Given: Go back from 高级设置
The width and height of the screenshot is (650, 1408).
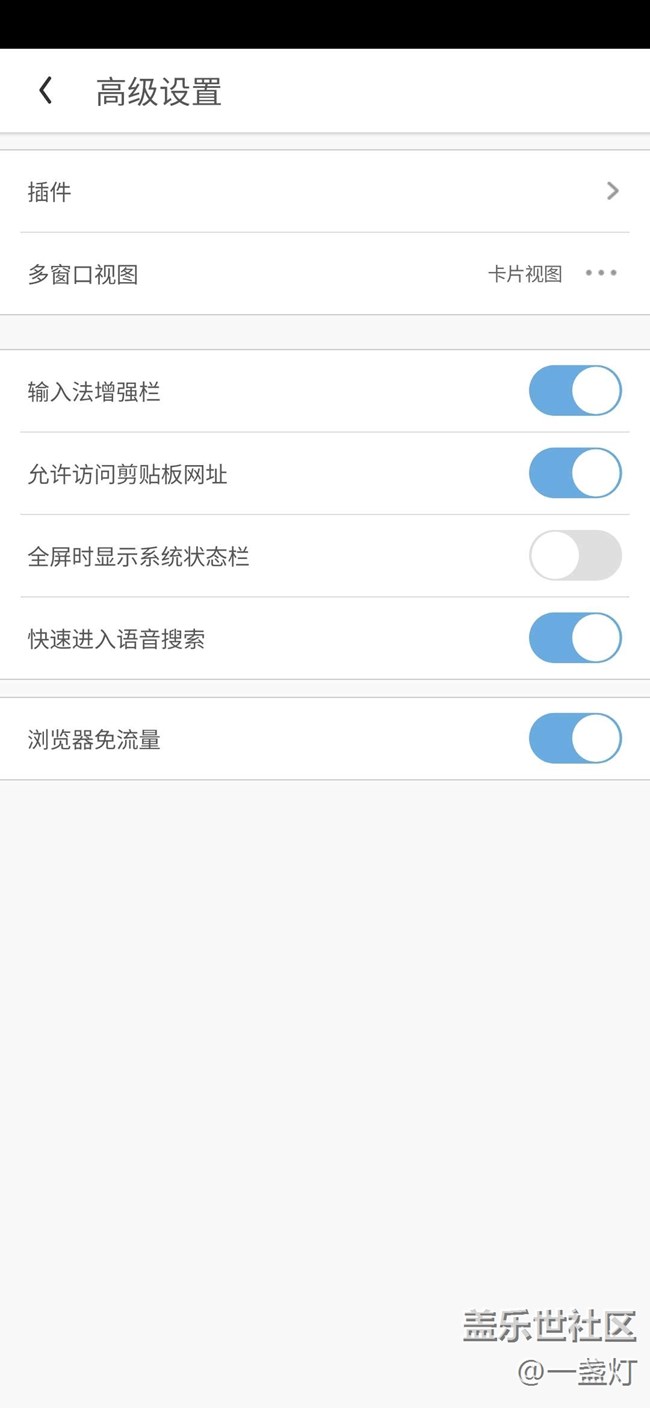Looking at the screenshot, I should [x=46, y=91].
